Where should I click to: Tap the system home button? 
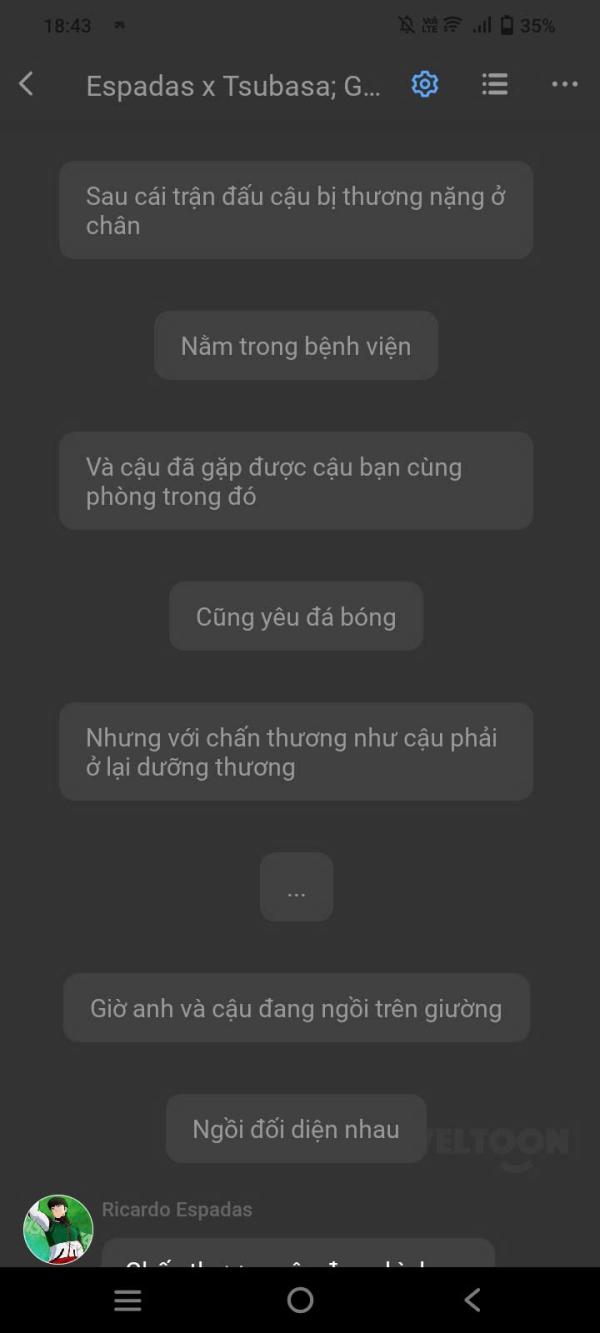click(300, 1300)
